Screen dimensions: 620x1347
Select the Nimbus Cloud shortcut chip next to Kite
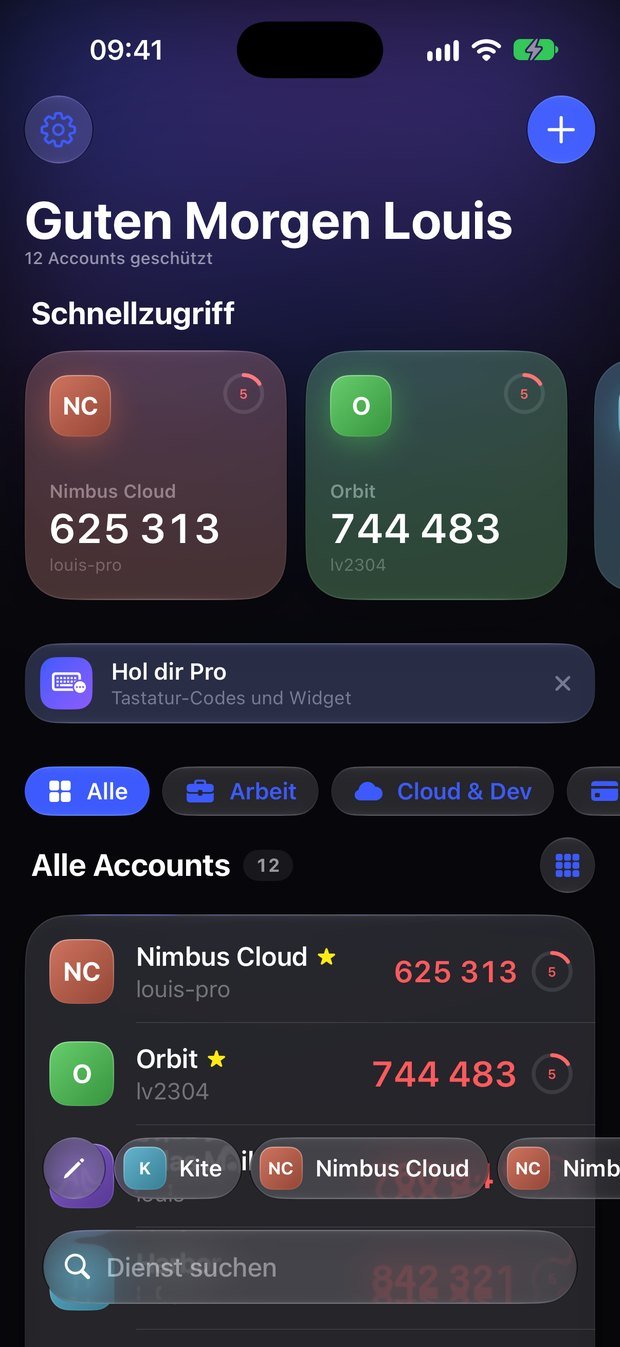click(x=370, y=1168)
